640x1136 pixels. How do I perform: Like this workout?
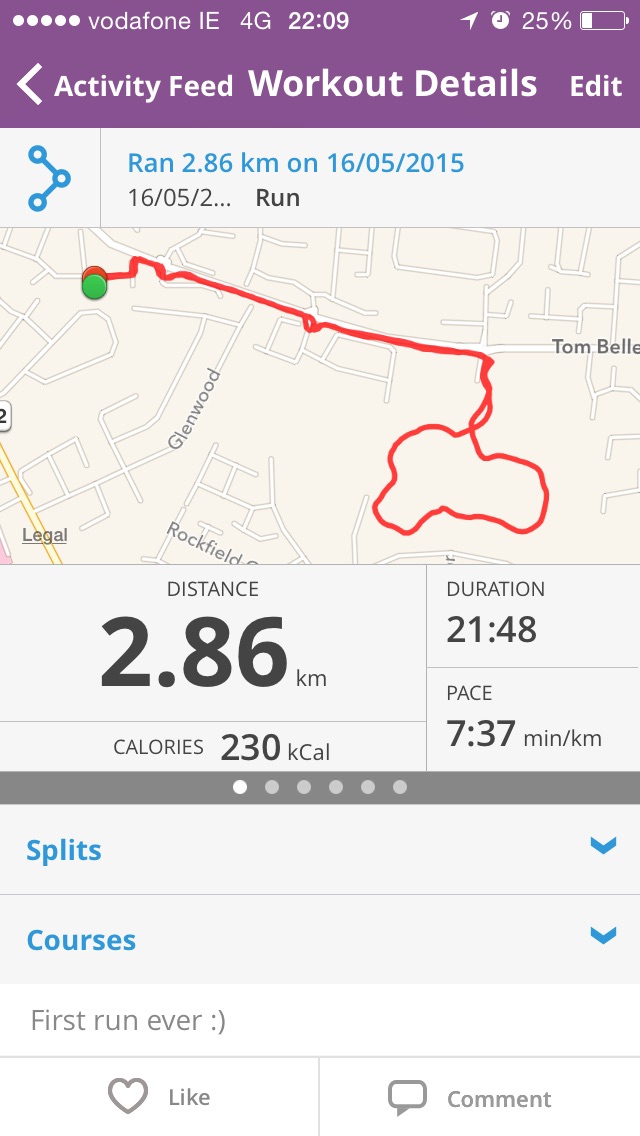tap(159, 1097)
